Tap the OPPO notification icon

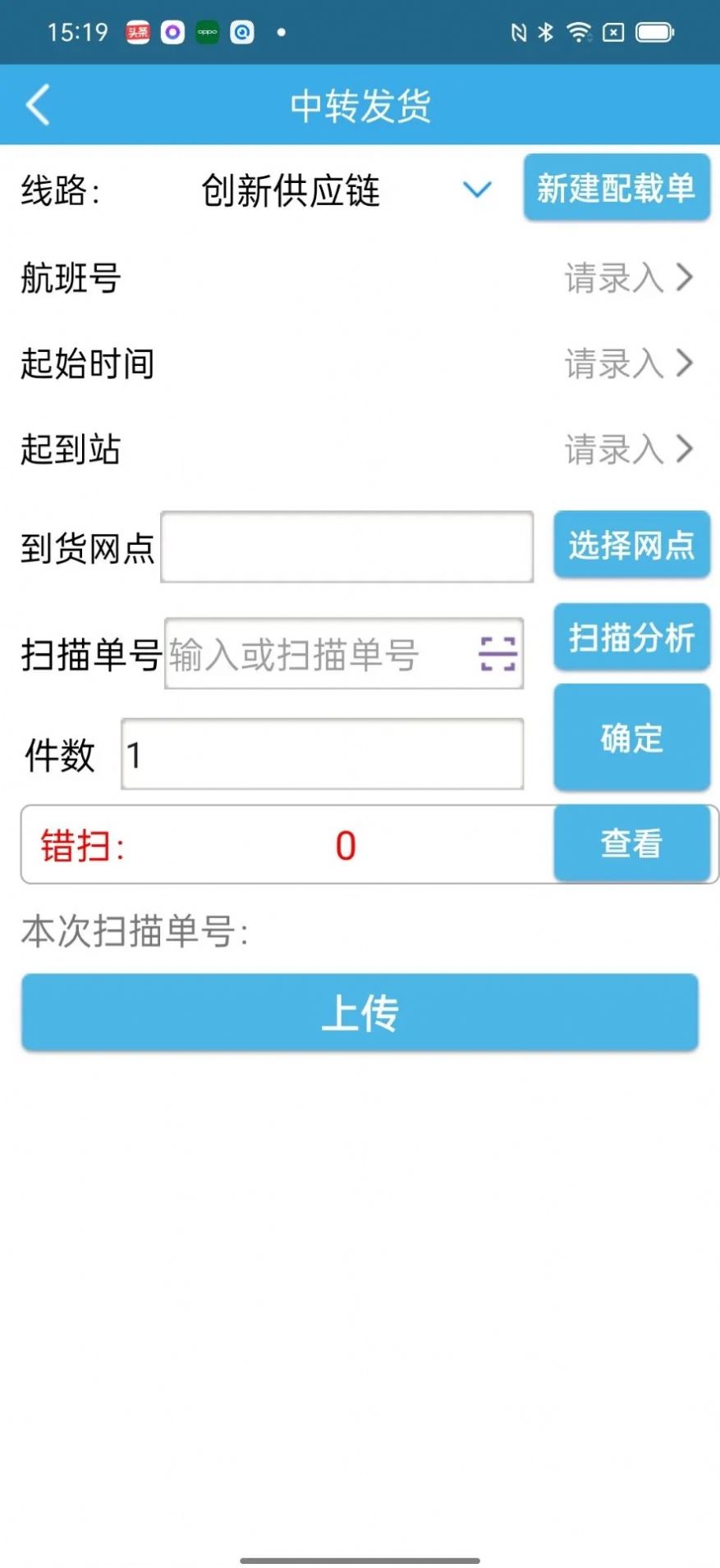point(208,32)
